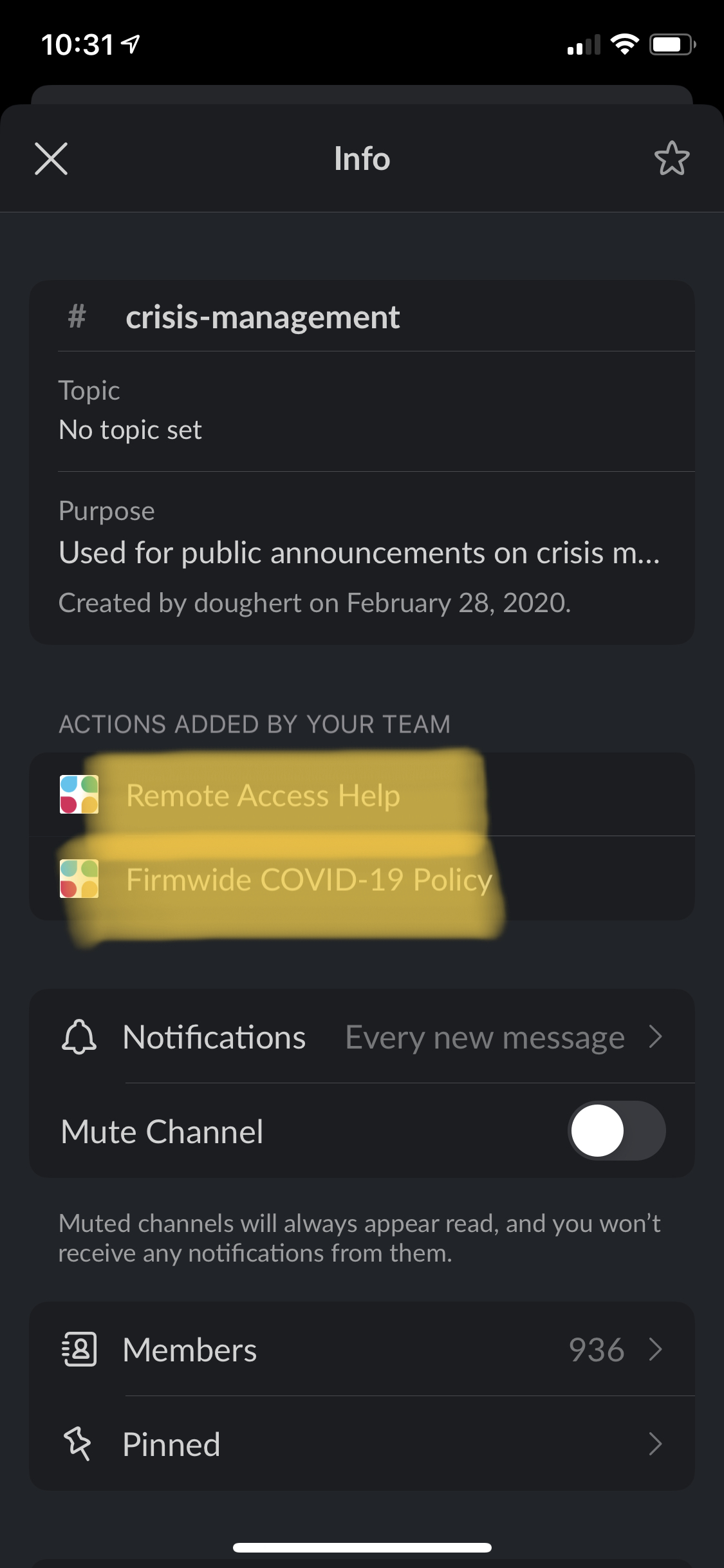Open the channel Purpose details
Image resolution: width=724 pixels, height=1568 pixels.
[x=362, y=552]
